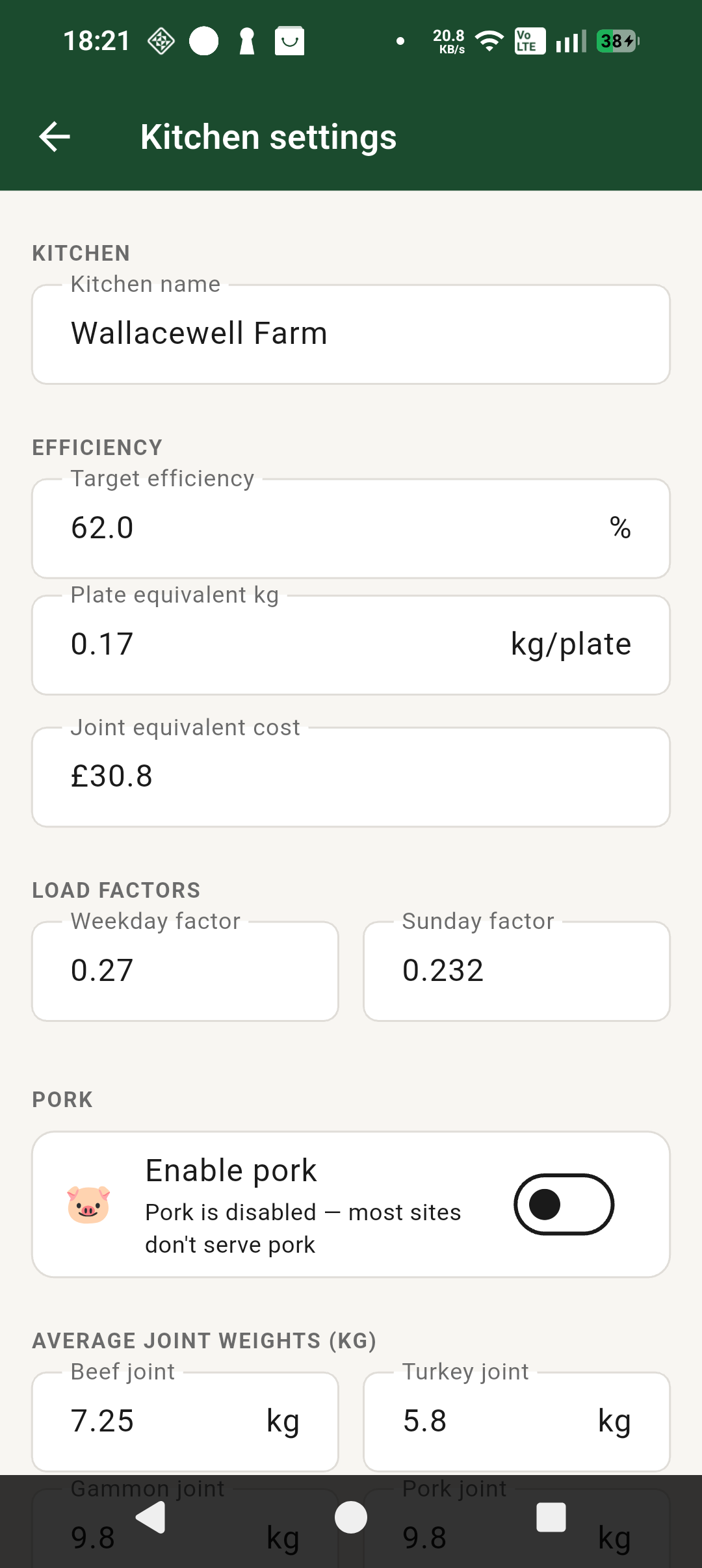Click the Weekday factor field showing 0.27
702x1568 pixels.
(x=185, y=970)
